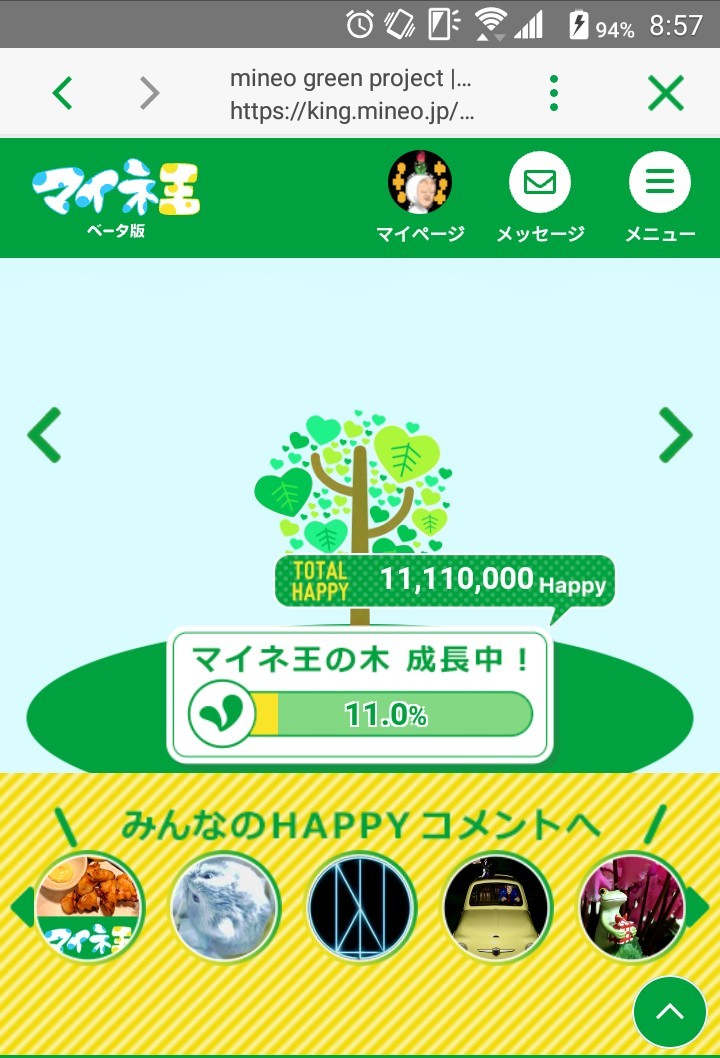
Task: Tap the マイネ王 logo to go home
Action: tap(116, 198)
